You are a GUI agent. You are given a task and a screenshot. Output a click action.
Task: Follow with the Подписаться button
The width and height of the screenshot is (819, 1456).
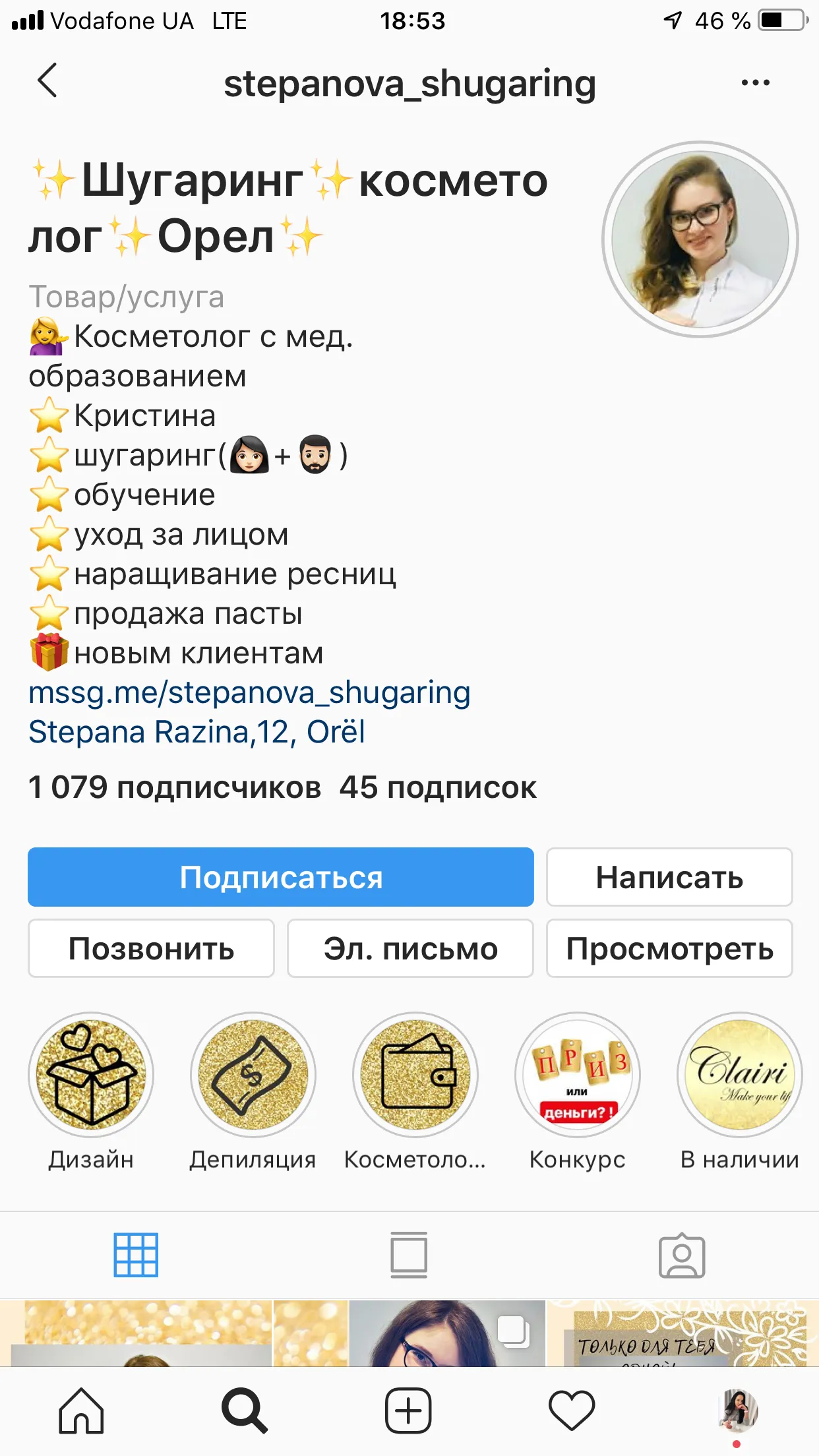[281, 877]
